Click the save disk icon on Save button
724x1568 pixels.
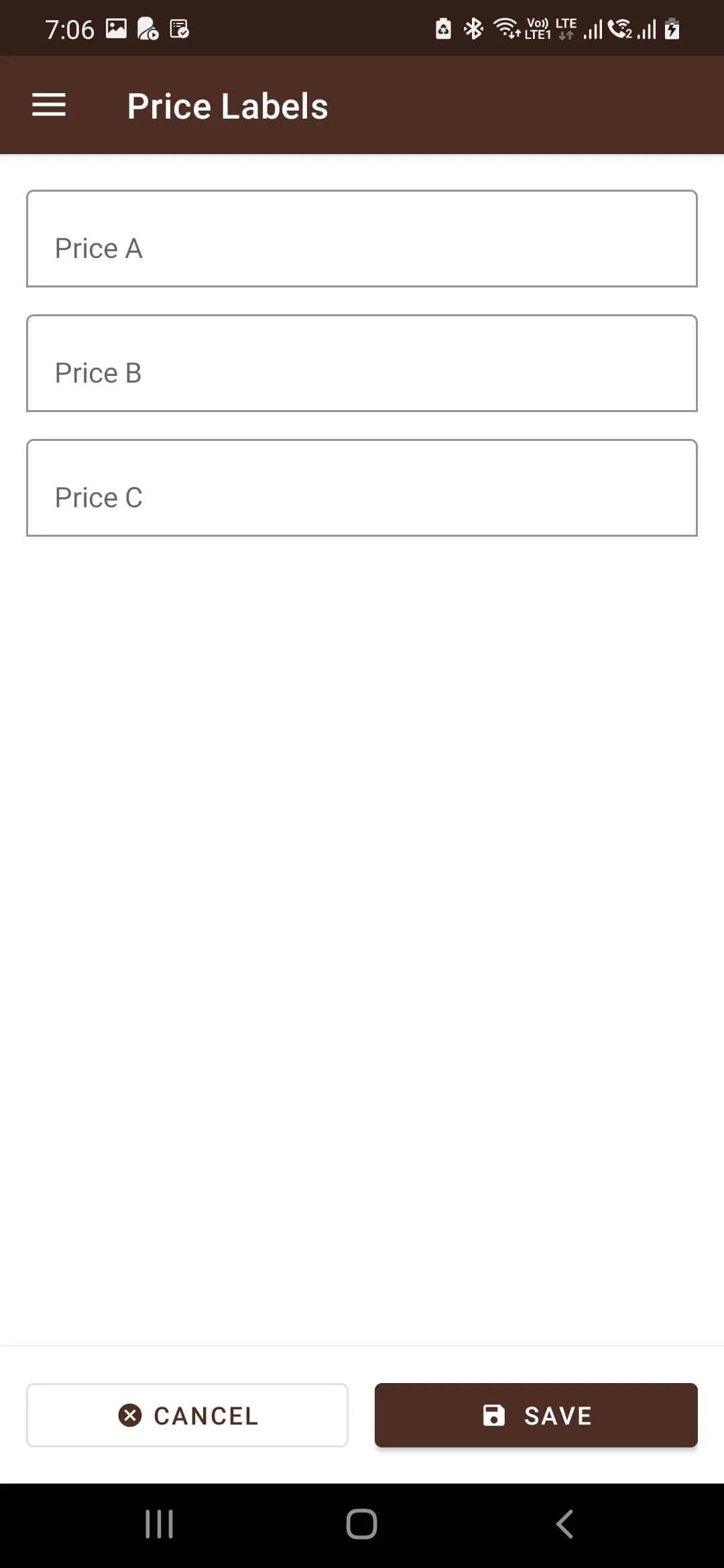tap(493, 1415)
